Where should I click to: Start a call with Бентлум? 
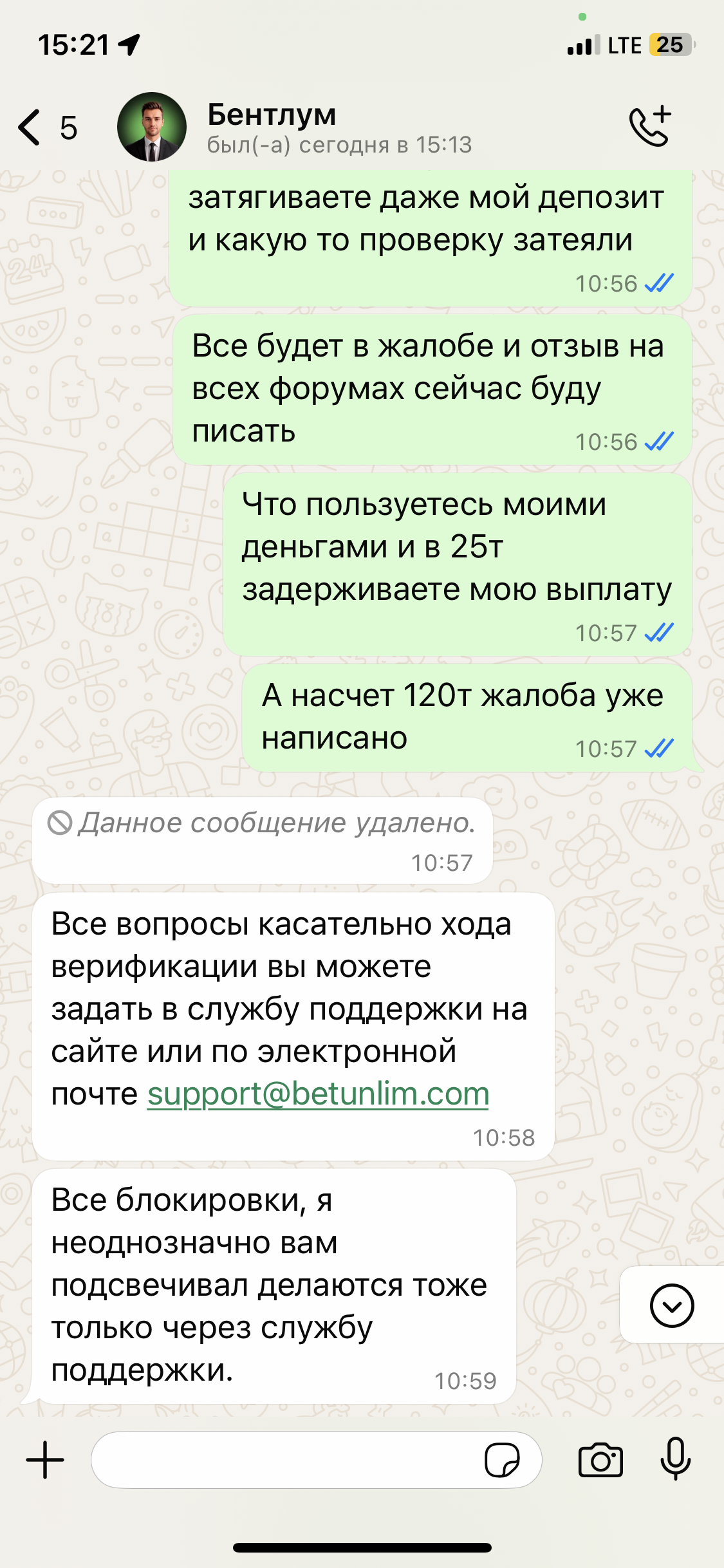tap(651, 126)
